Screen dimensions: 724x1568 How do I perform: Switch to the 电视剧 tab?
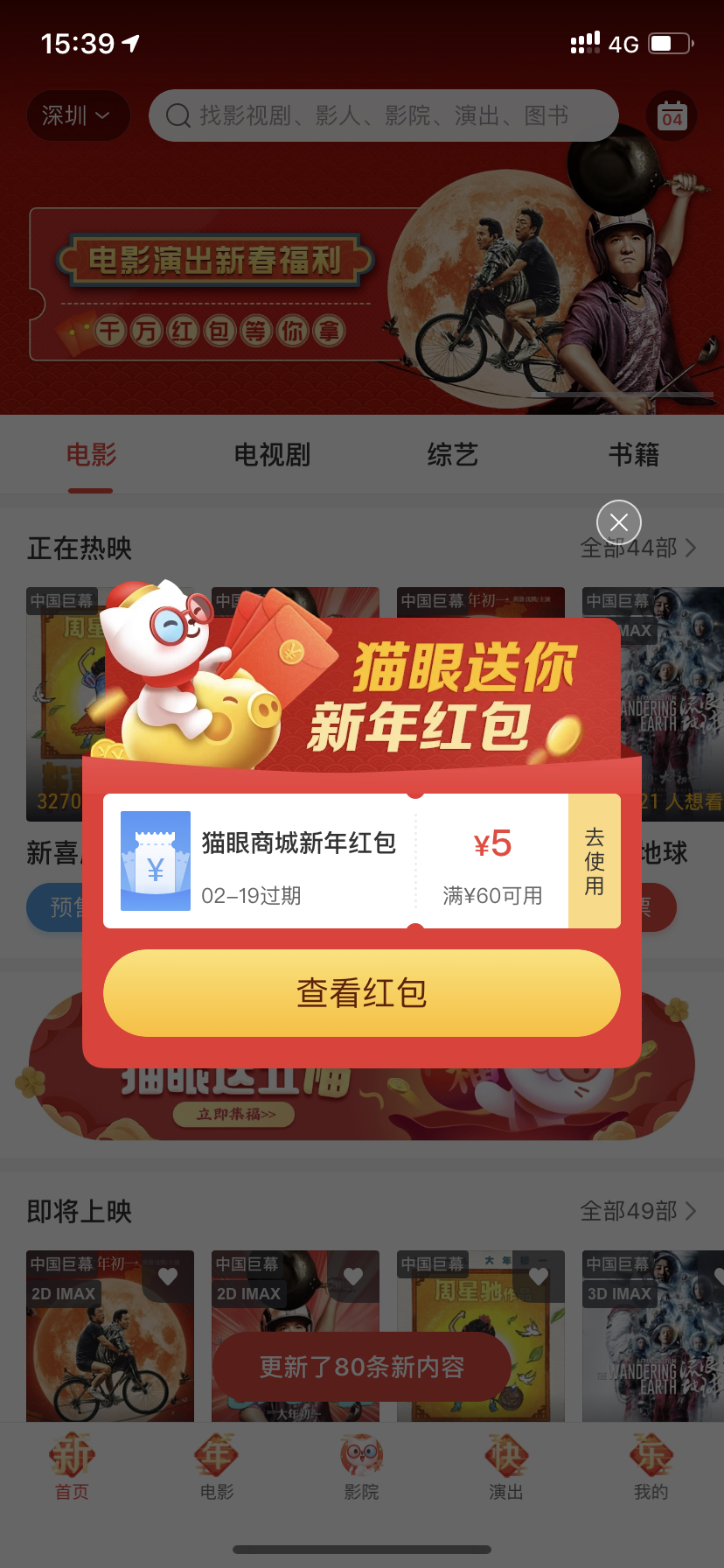(x=272, y=455)
